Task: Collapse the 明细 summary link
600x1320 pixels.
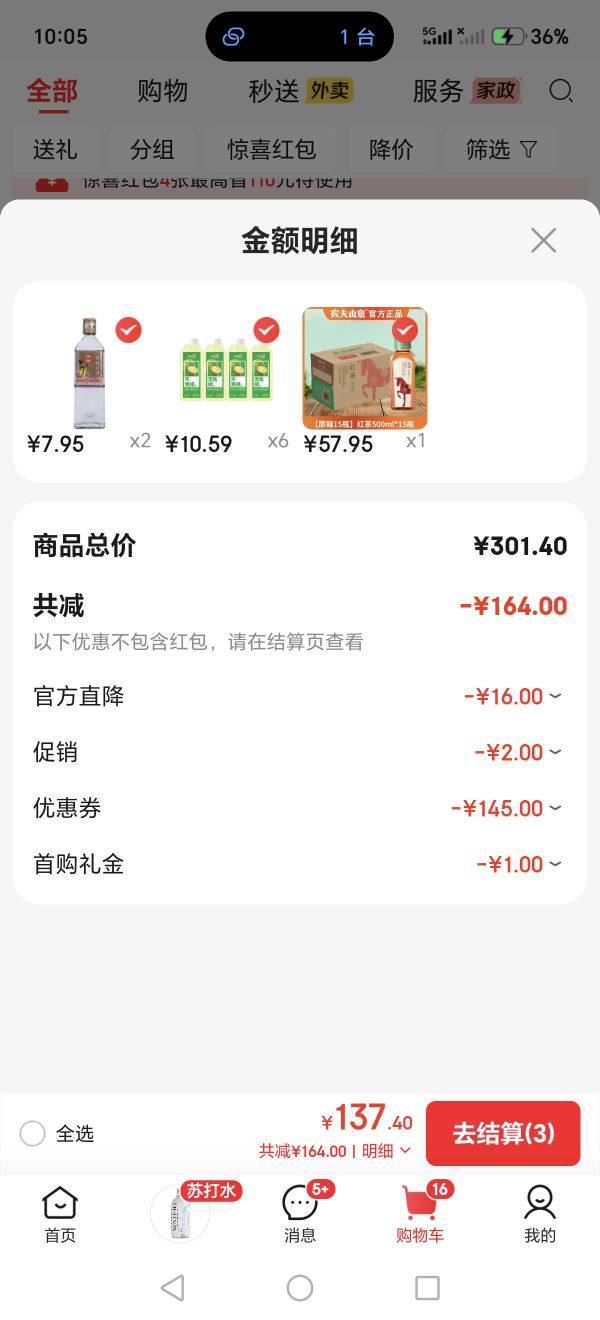Action: (386, 1151)
